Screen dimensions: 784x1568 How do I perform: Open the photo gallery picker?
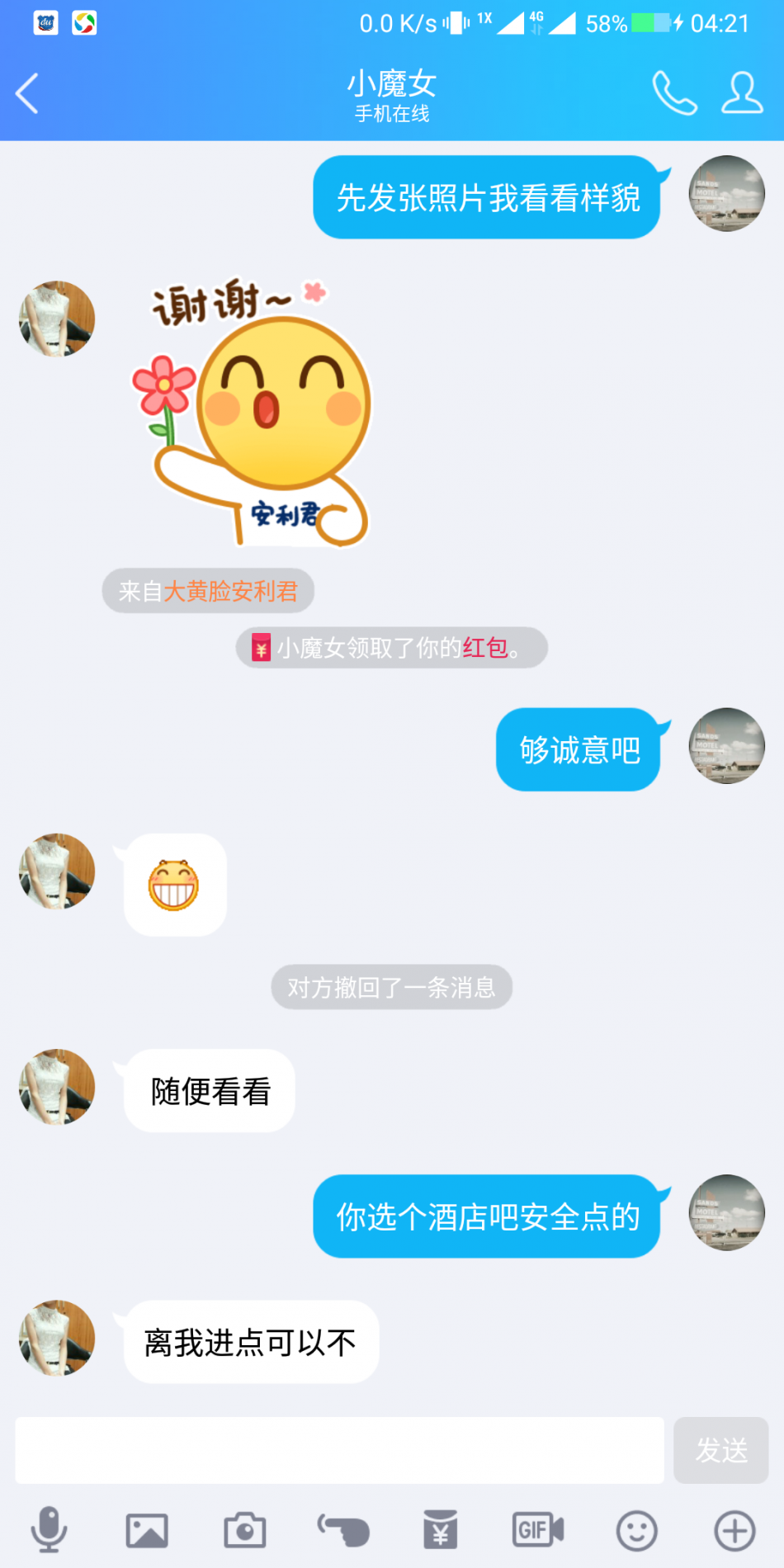(147, 1531)
